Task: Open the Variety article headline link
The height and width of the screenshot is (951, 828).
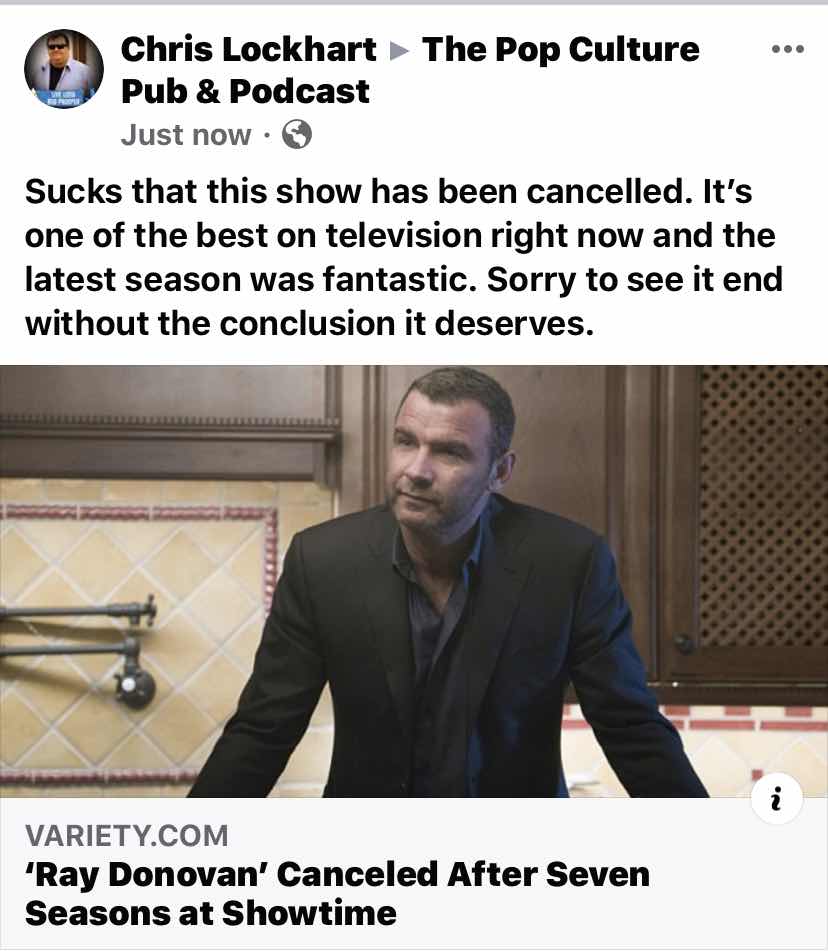Action: (x=337, y=893)
